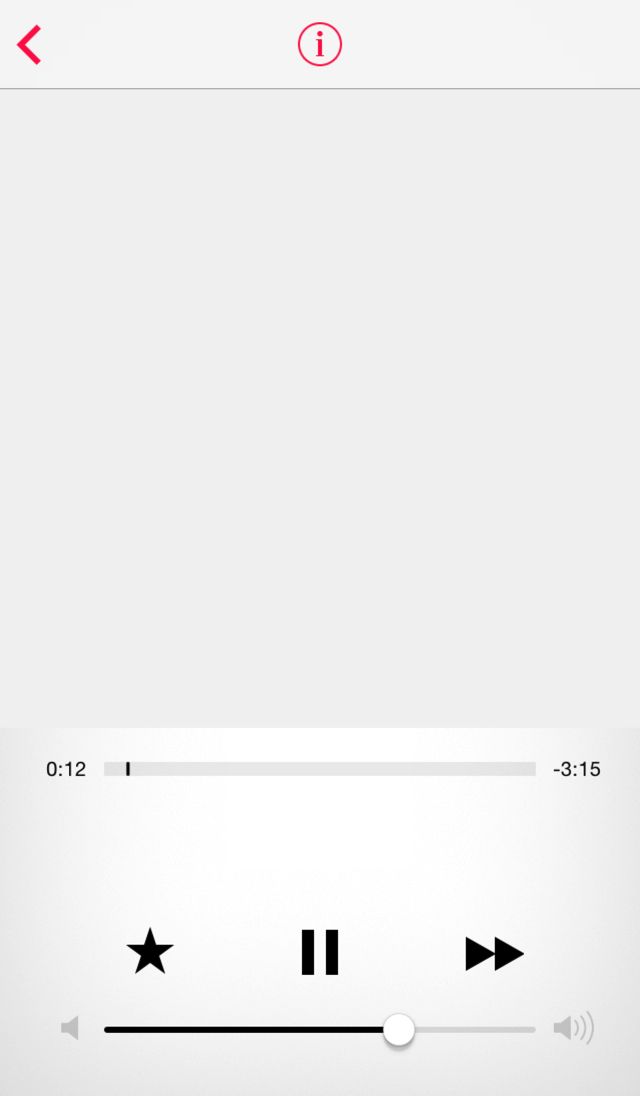Skip forward to the next track

coord(494,953)
